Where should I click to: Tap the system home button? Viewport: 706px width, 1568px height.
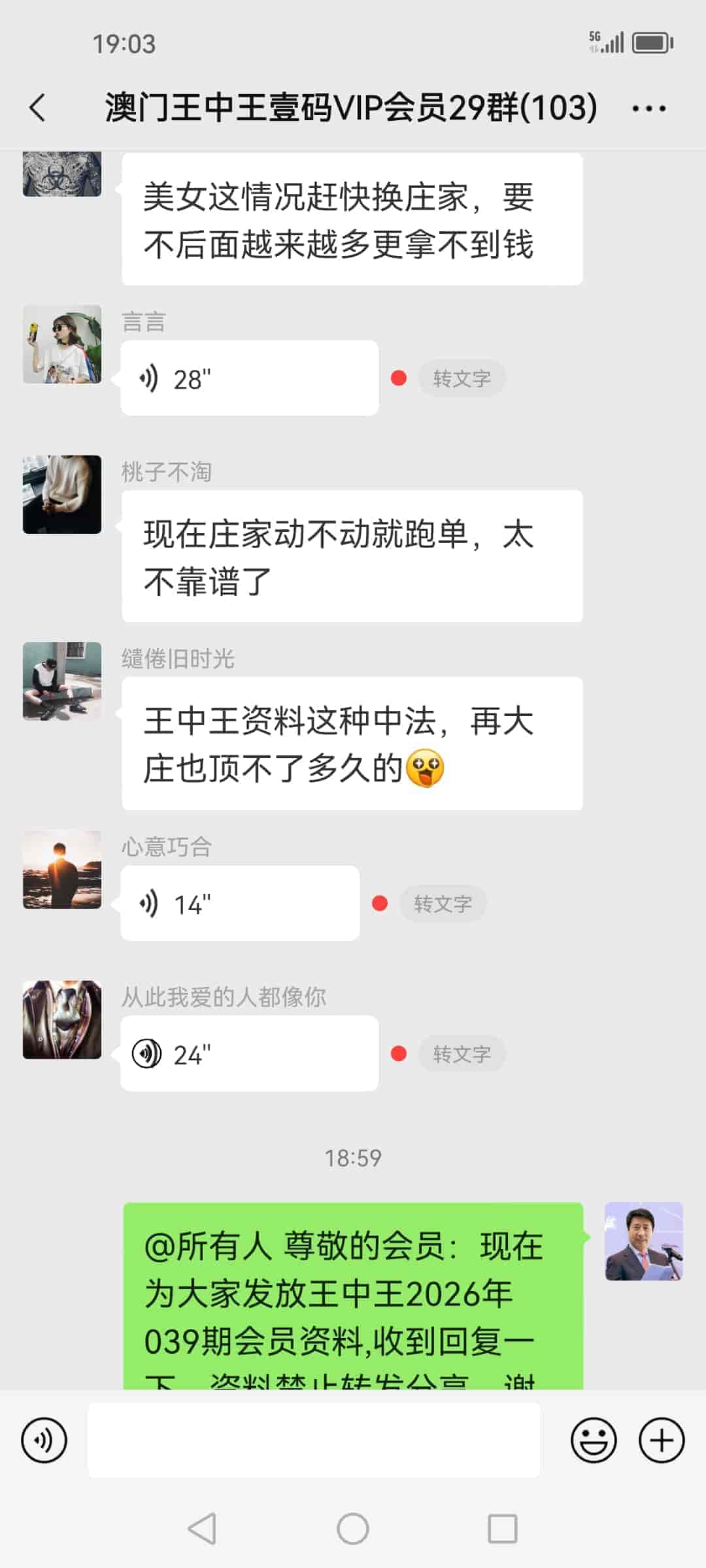(353, 1529)
